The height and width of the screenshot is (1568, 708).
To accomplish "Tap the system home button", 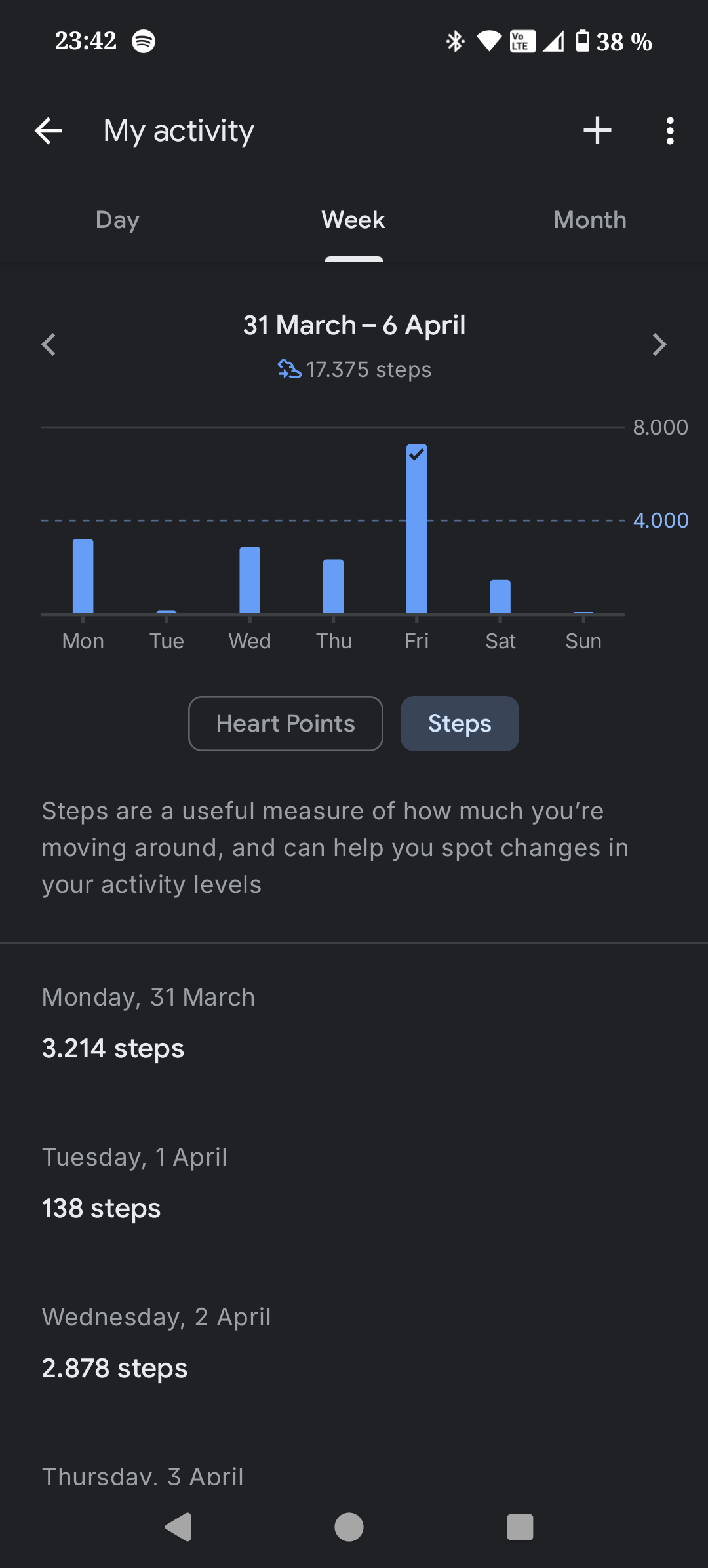I will [349, 1527].
